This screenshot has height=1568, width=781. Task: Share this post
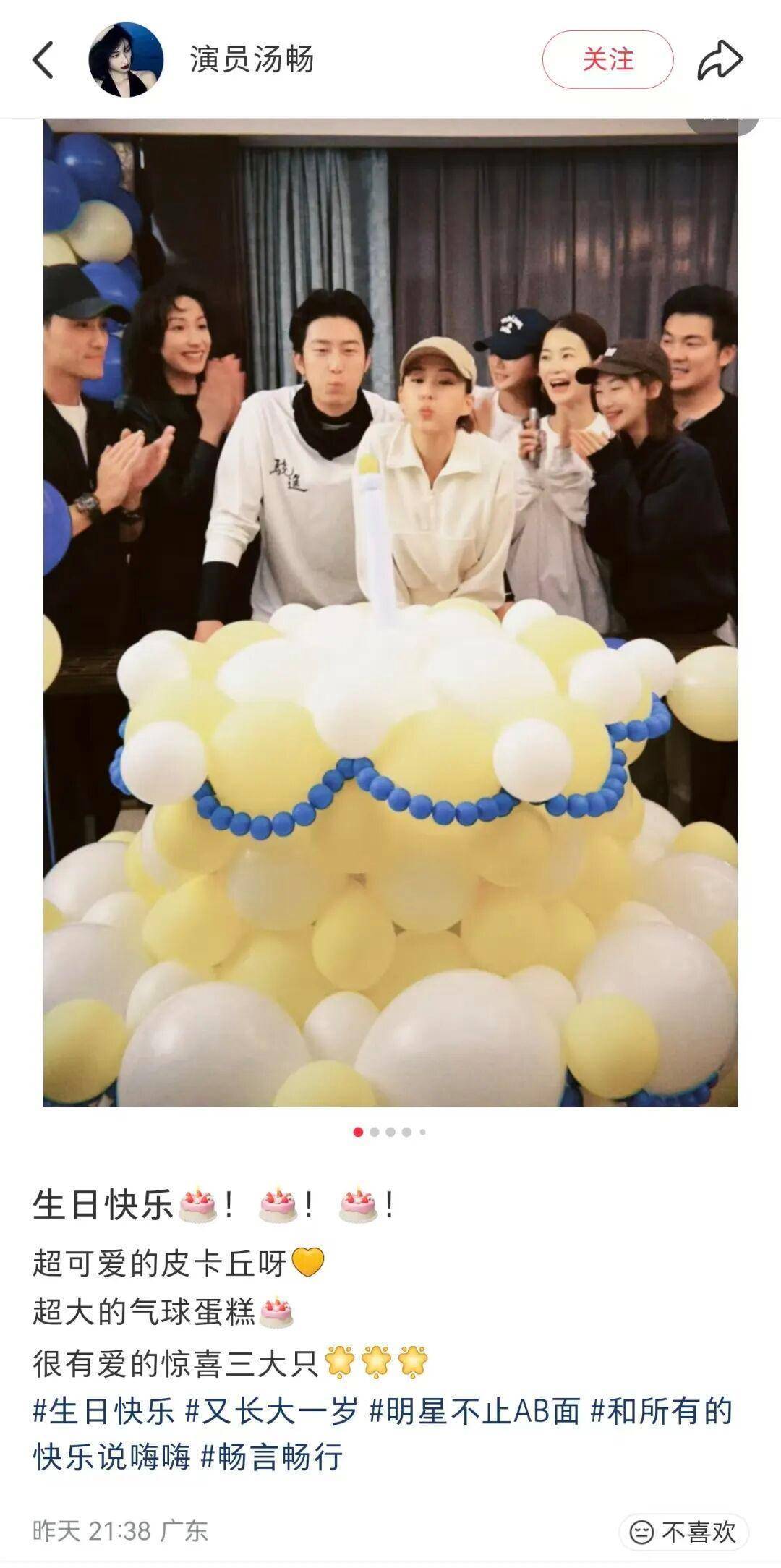point(719,59)
